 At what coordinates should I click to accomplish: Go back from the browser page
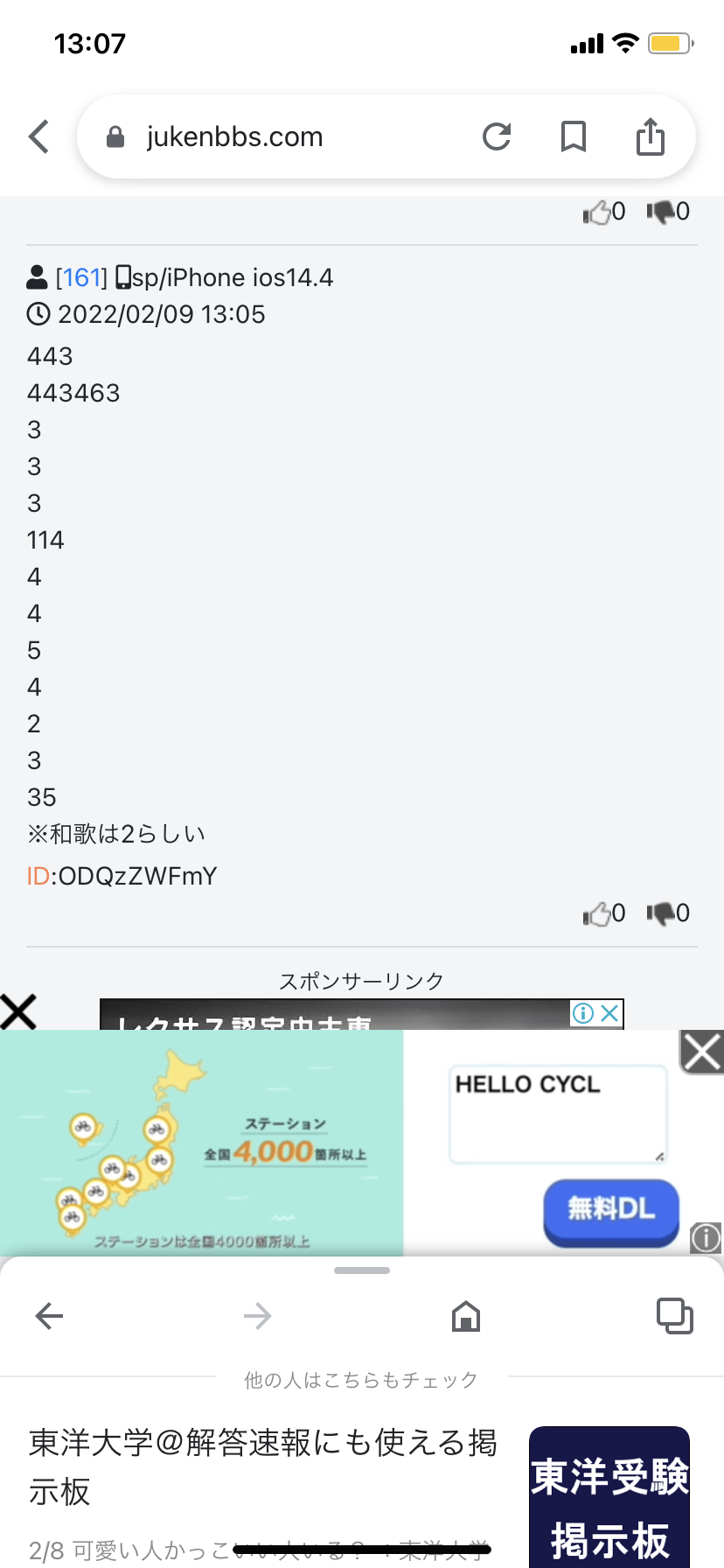[x=38, y=136]
